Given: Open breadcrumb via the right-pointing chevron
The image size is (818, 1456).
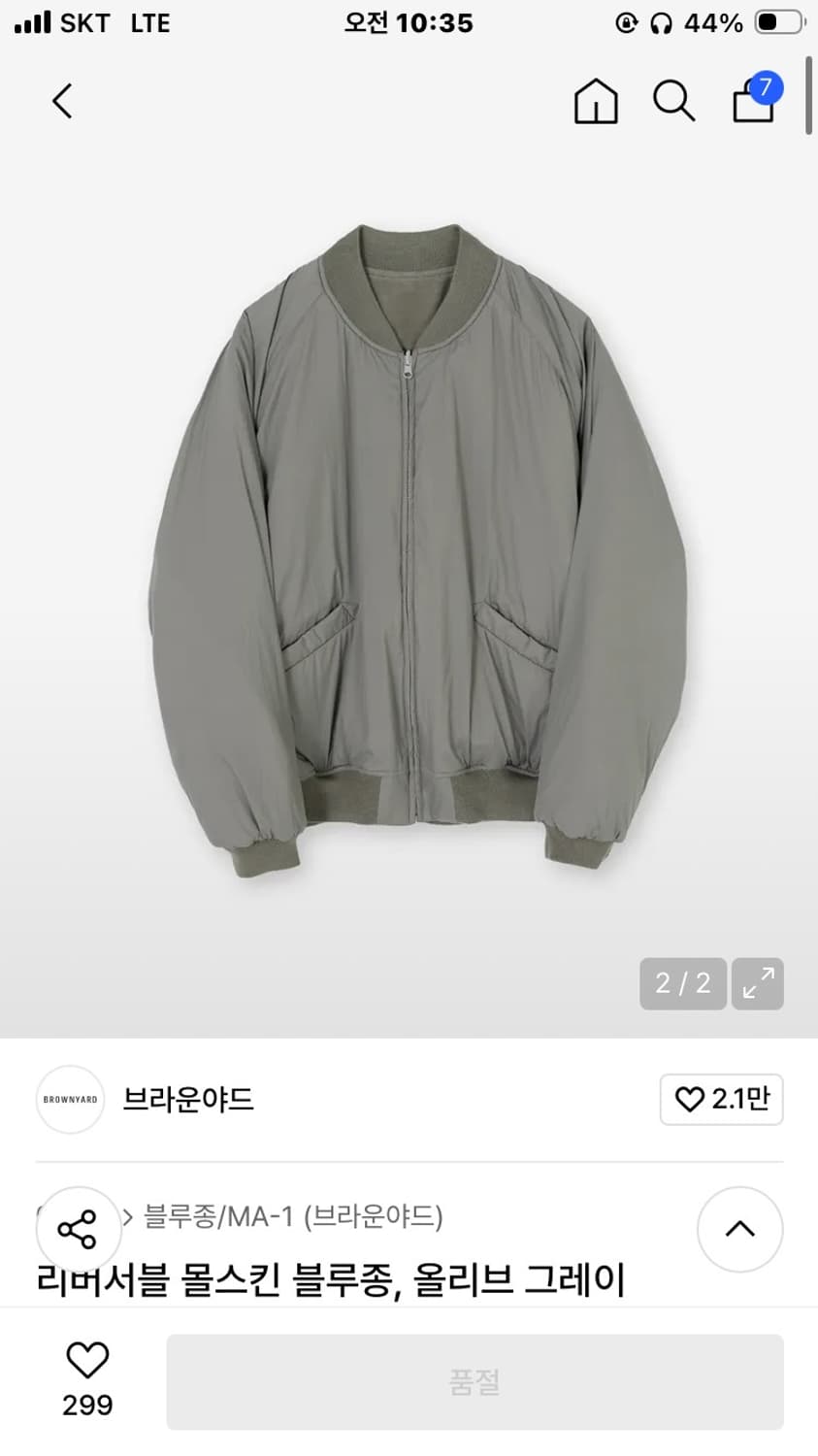Looking at the screenshot, I should point(127,1216).
